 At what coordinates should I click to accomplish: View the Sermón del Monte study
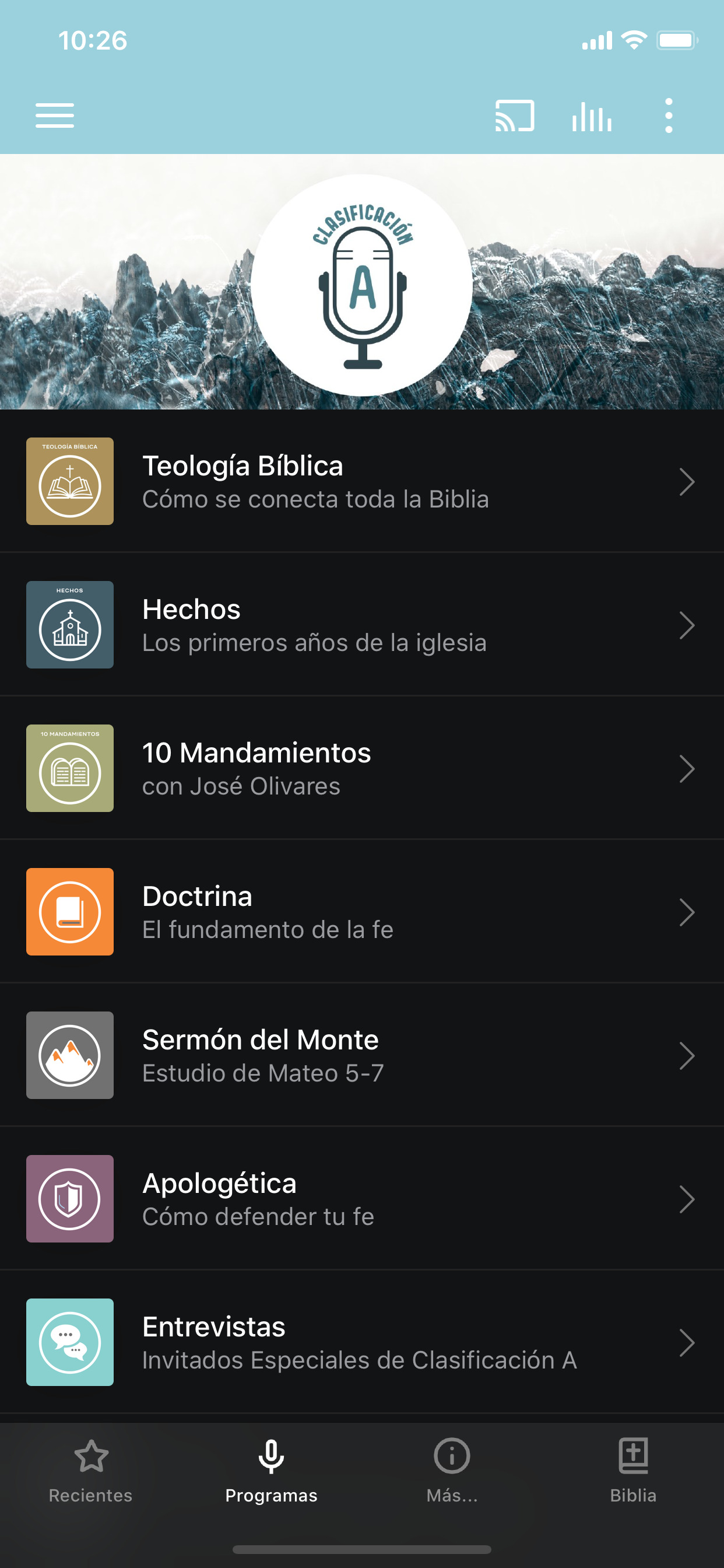[x=362, y=1055]
